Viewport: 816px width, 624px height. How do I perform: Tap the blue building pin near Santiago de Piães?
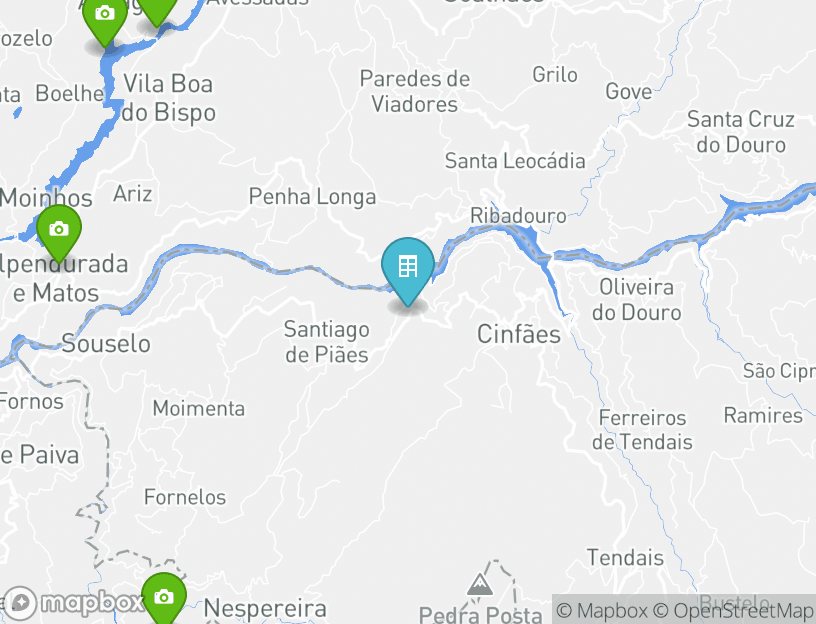tap(407, 268)
